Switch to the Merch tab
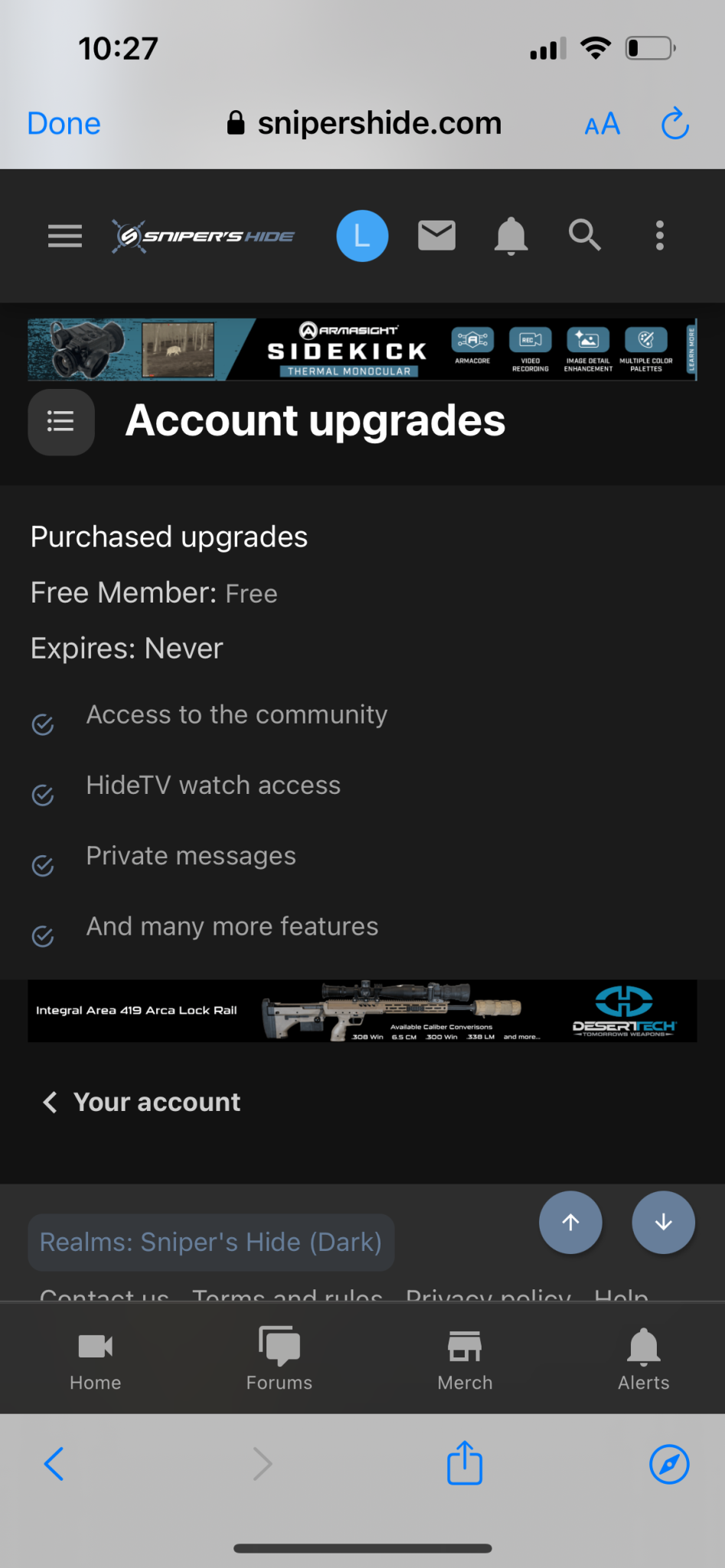 (465, 1360)
